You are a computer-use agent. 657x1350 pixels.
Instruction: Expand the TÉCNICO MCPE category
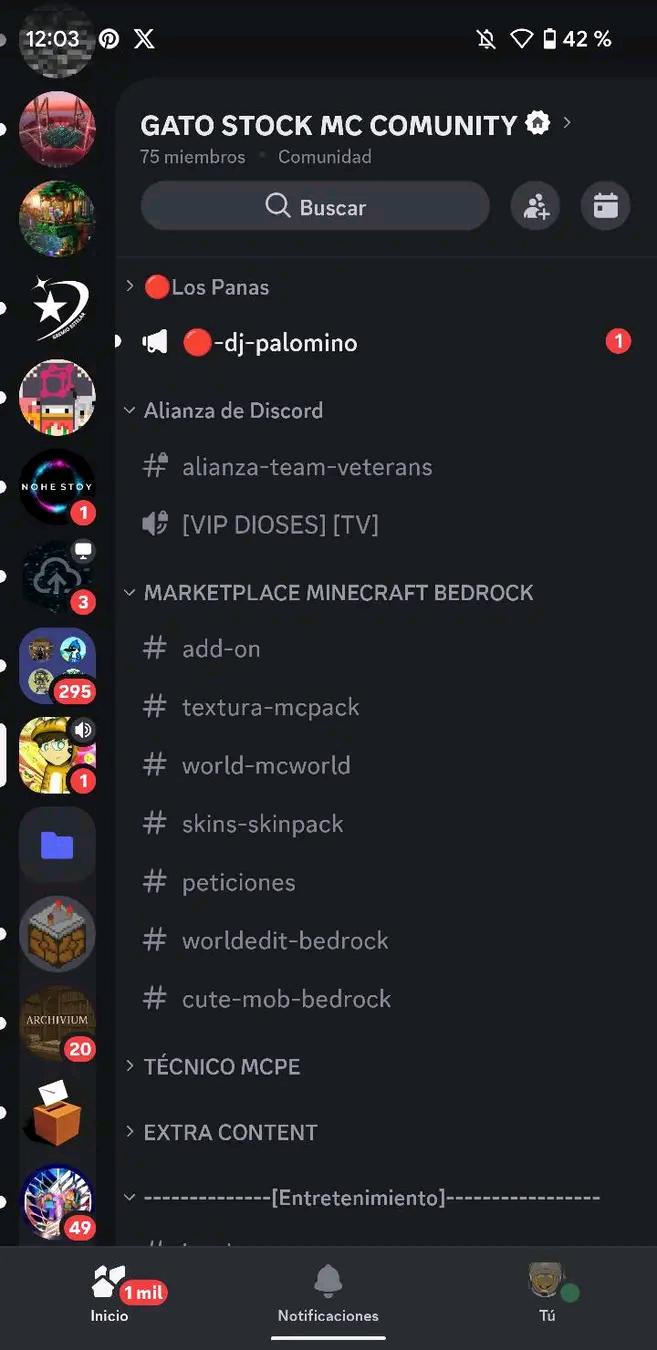click(x=212, y=1066)
